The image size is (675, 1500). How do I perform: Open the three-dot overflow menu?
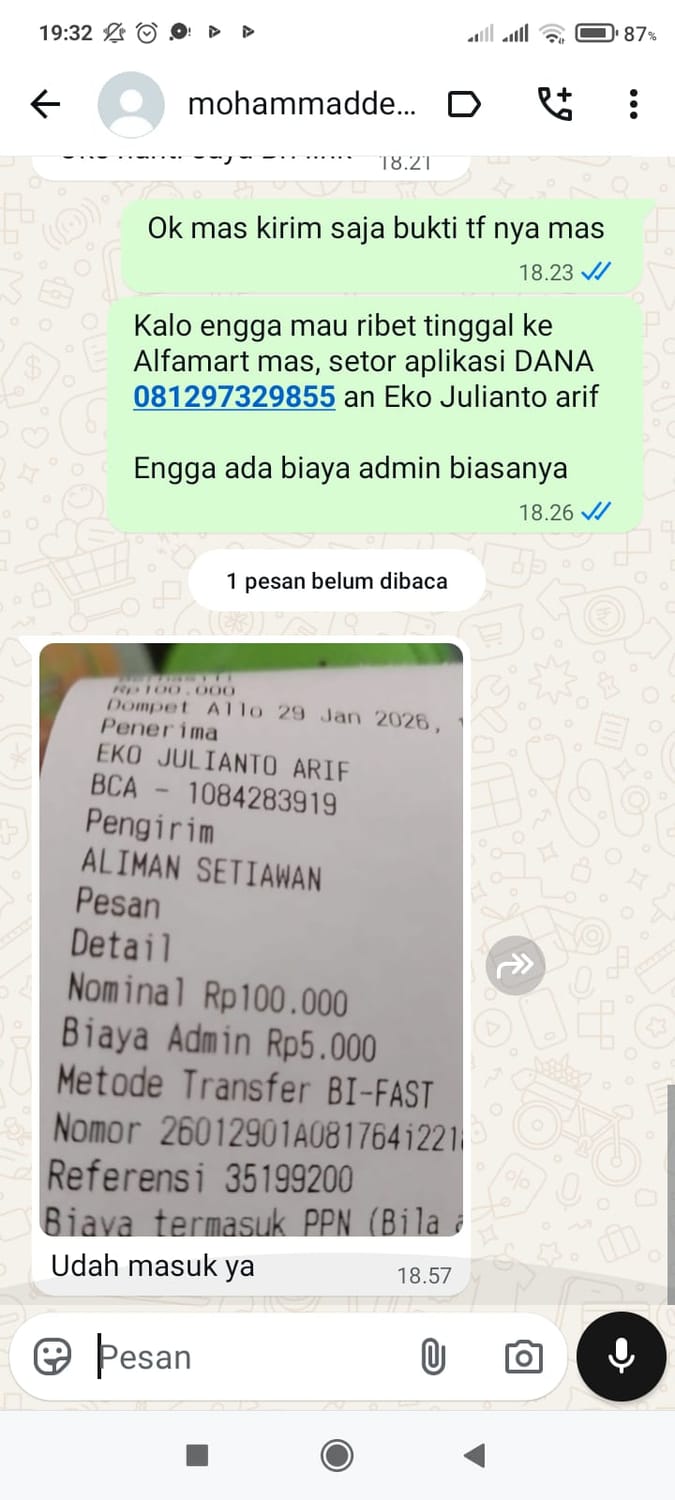(633, 104)
